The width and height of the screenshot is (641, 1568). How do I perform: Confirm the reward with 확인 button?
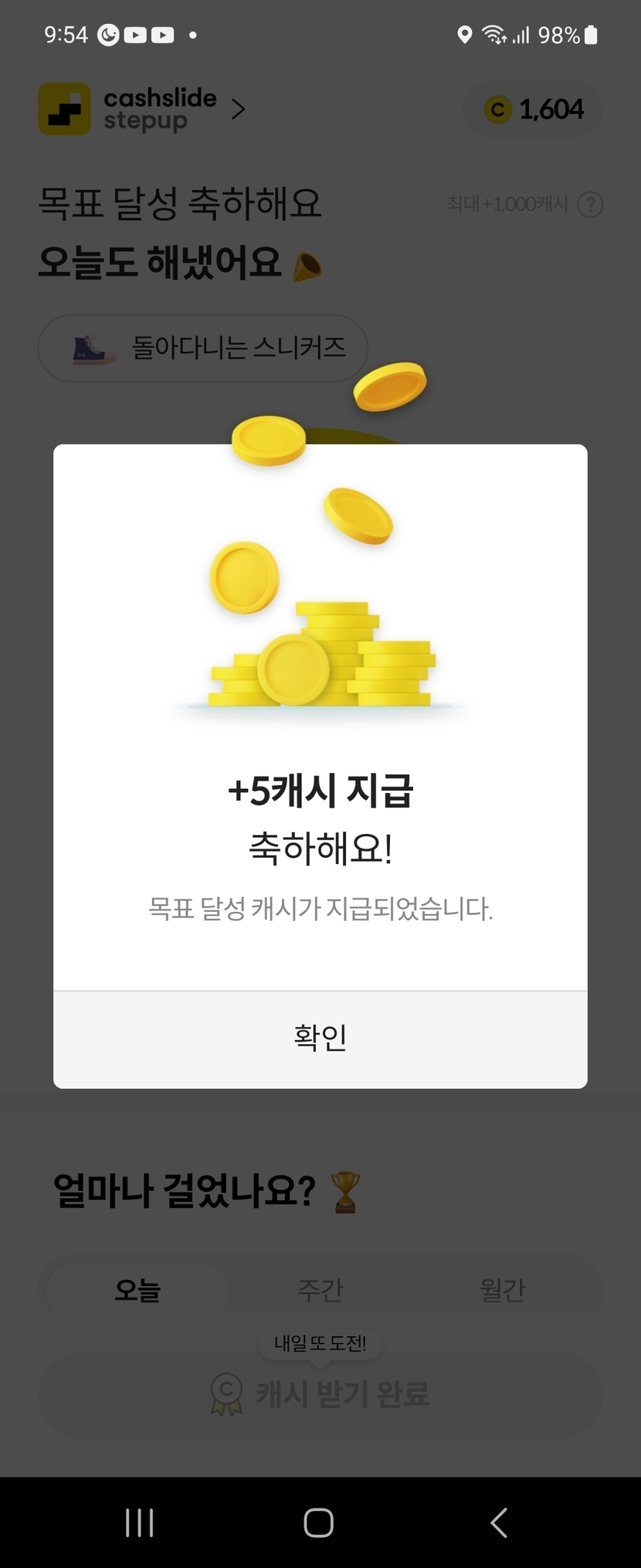tap(320, 1038)
